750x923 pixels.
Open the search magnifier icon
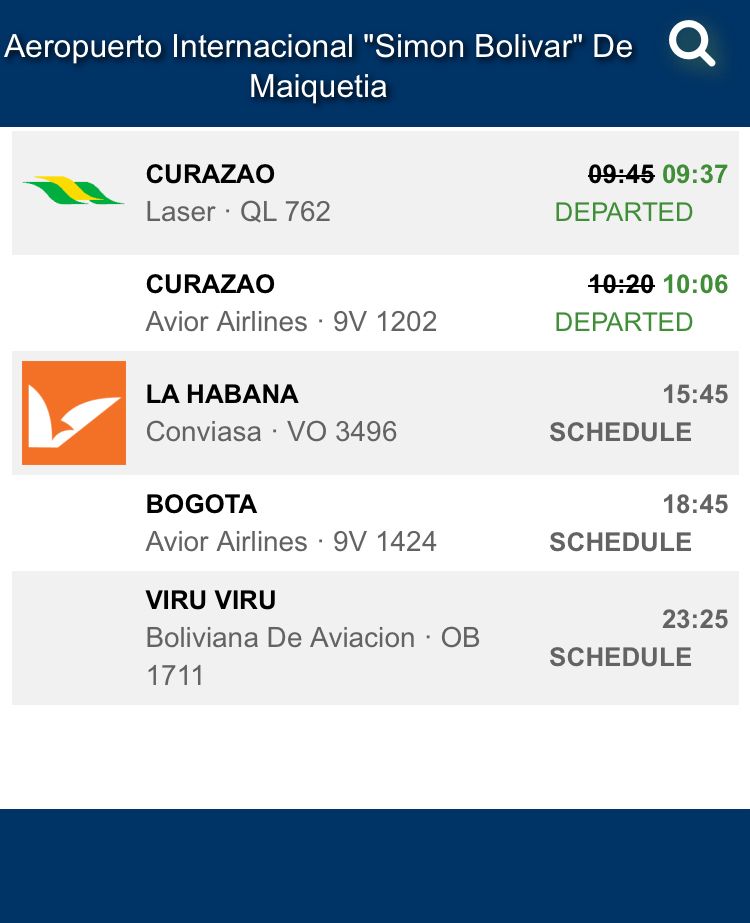coord(692,45)
